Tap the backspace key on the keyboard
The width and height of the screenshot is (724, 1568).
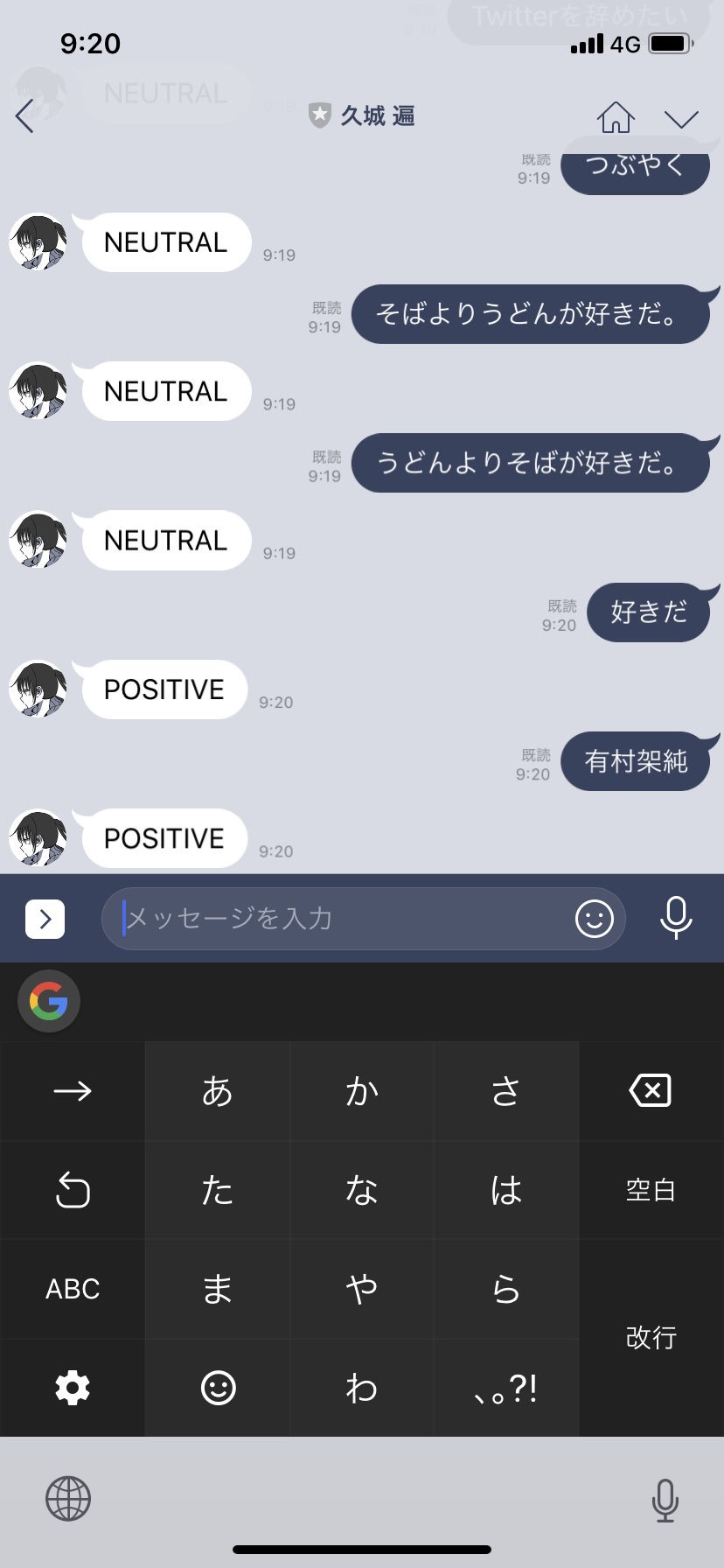[x=650, y=1090]
